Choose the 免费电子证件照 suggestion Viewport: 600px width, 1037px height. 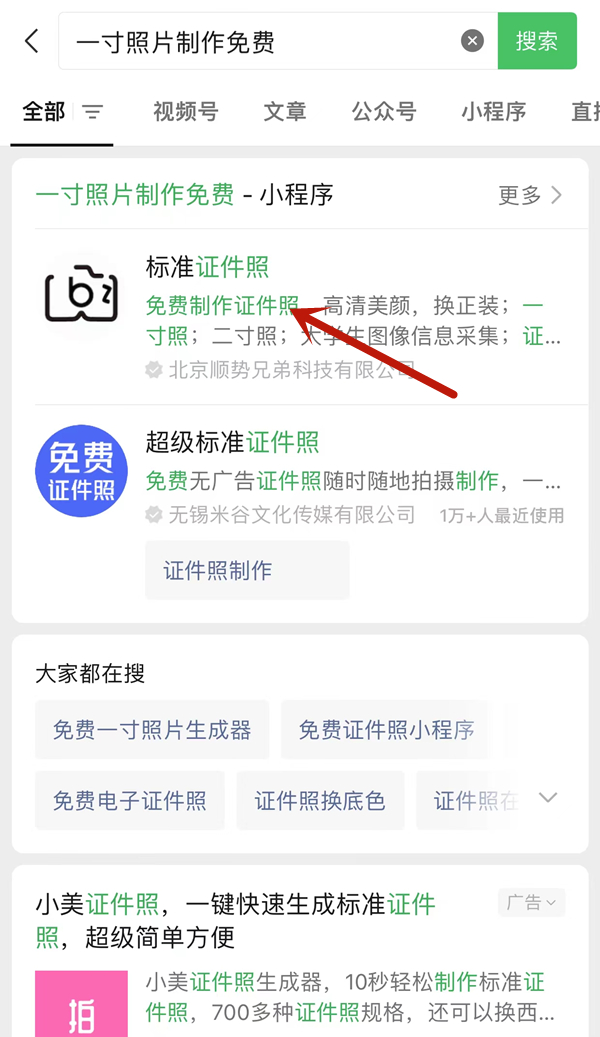tap(130, 801)
